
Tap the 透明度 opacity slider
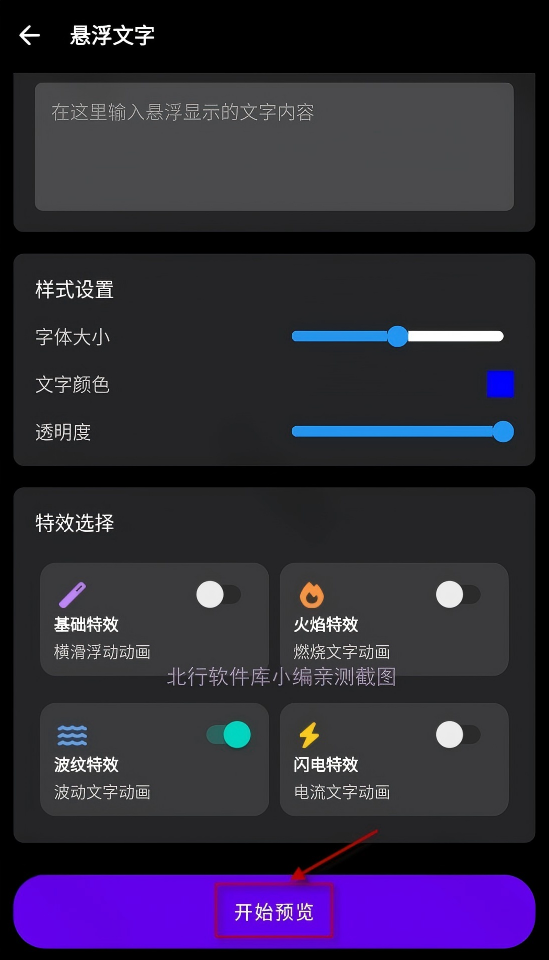click(403, 432)
